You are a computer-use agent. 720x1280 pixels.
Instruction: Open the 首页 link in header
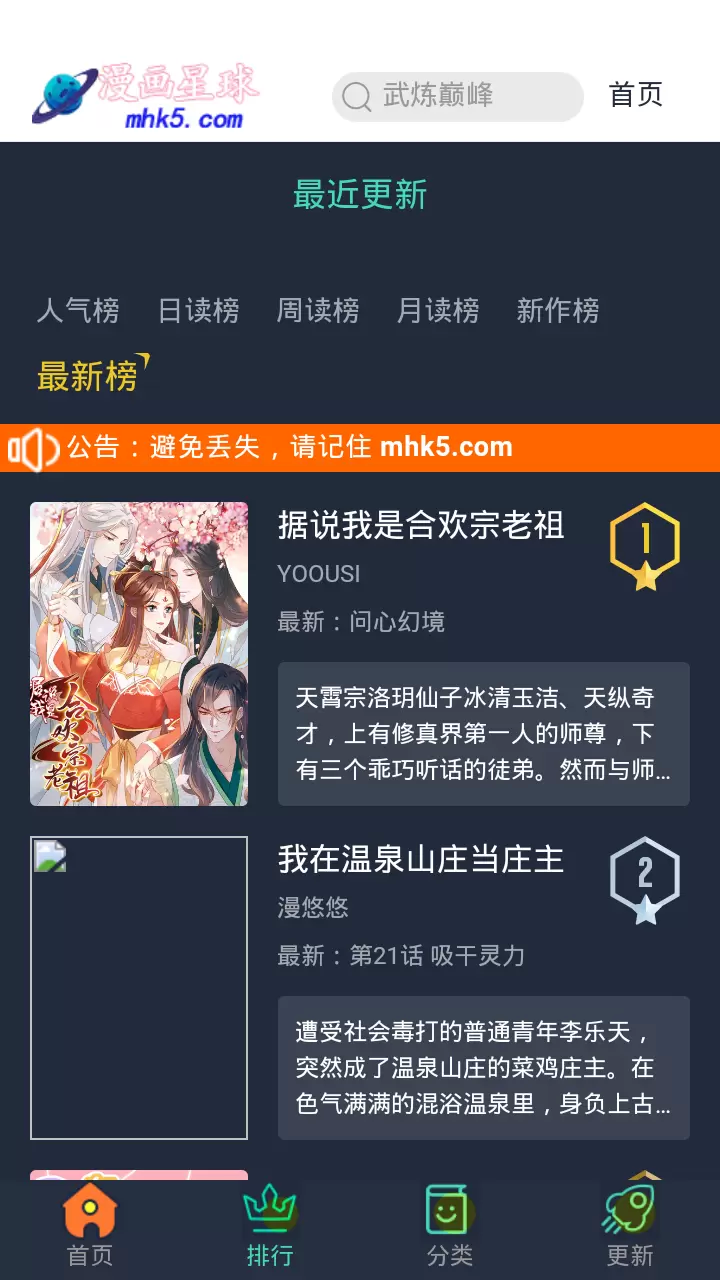[x=635, y=95]
